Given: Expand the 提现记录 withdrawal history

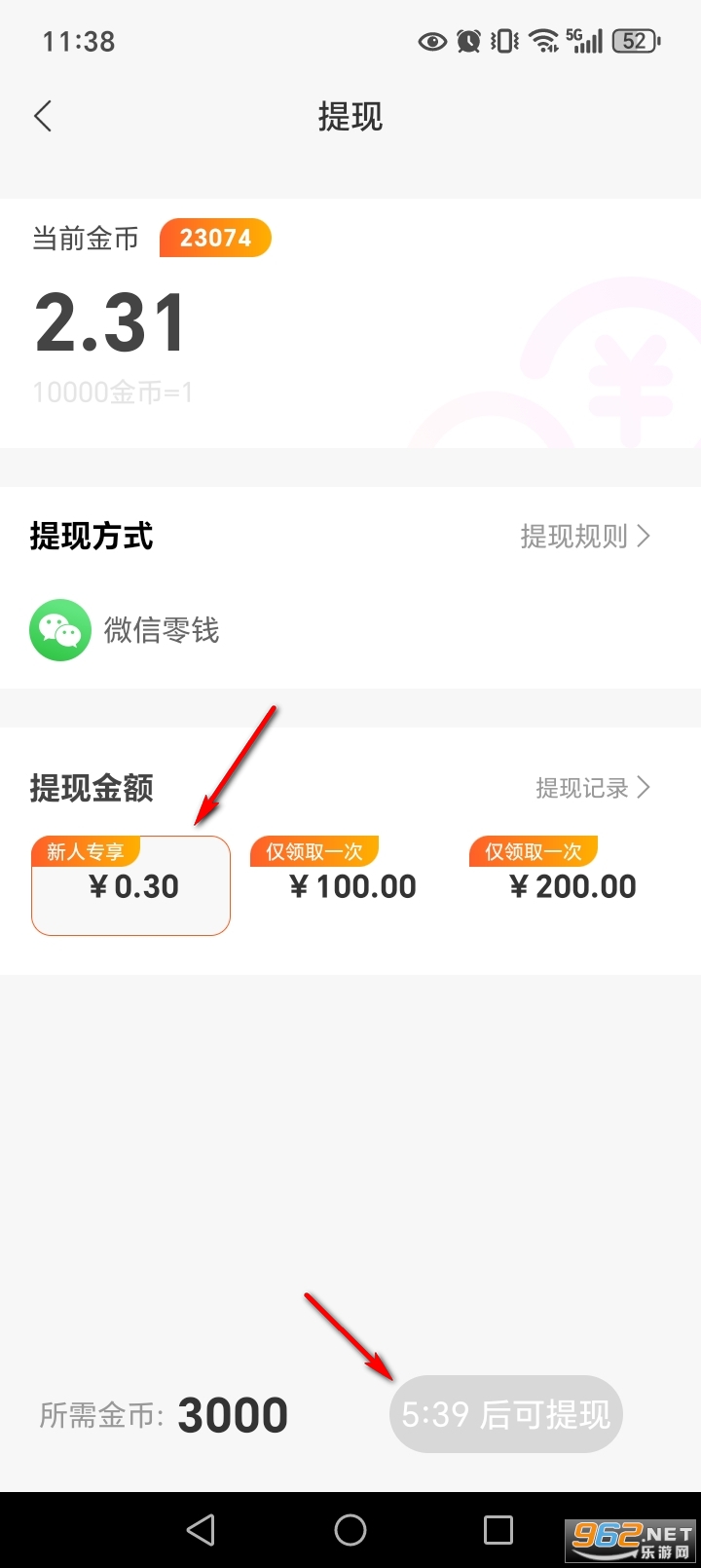Looking at the screenshot, I should coord(582,787).
